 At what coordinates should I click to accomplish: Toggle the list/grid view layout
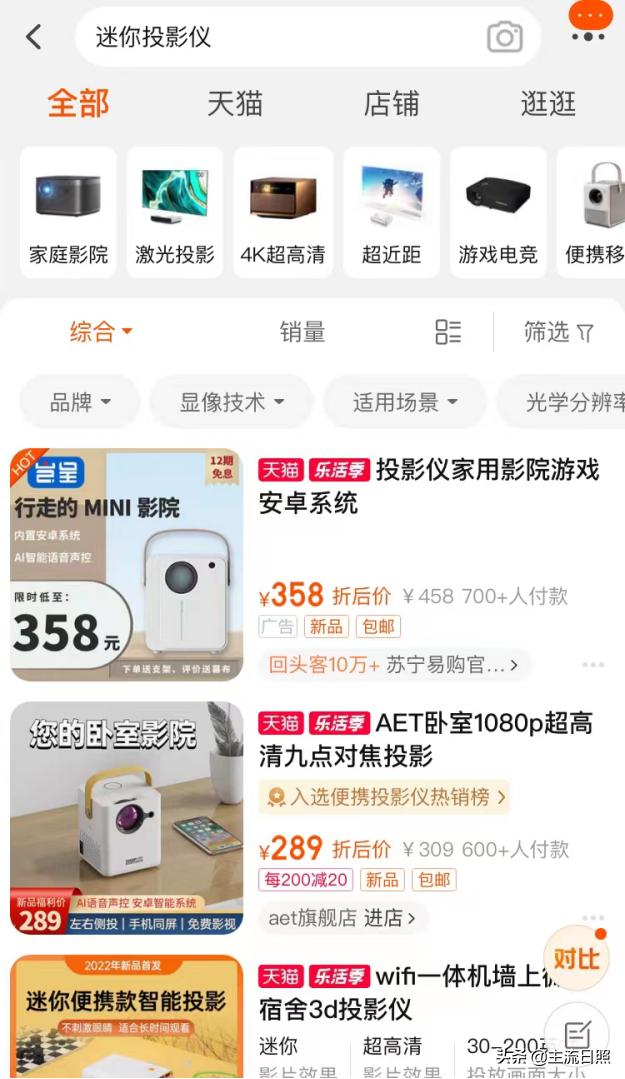448,332
